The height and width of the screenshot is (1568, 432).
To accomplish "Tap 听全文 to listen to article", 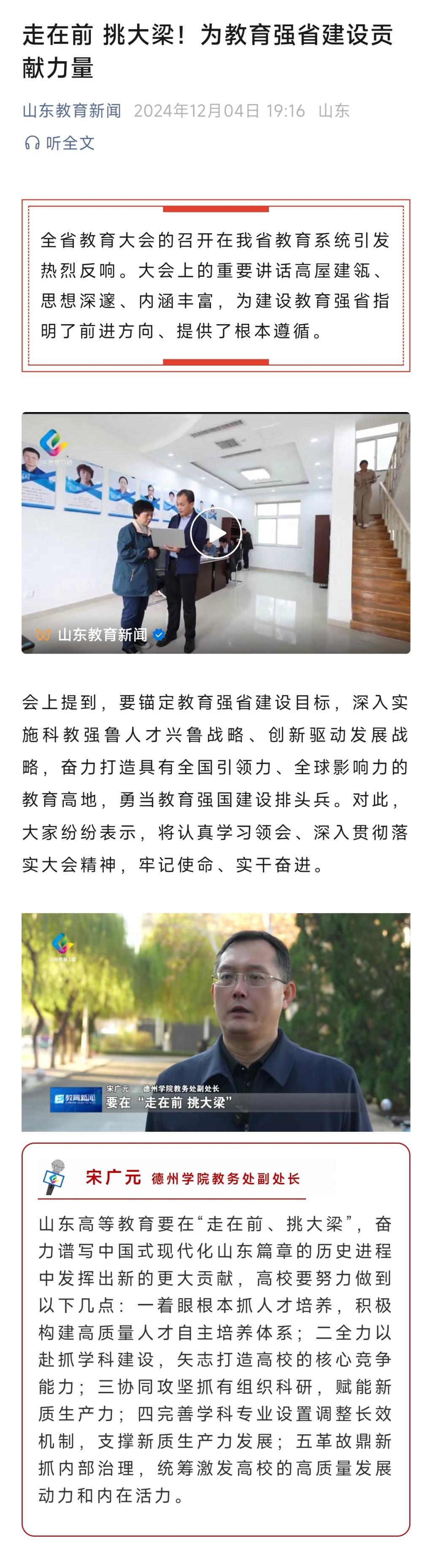I will coord(59,143).
